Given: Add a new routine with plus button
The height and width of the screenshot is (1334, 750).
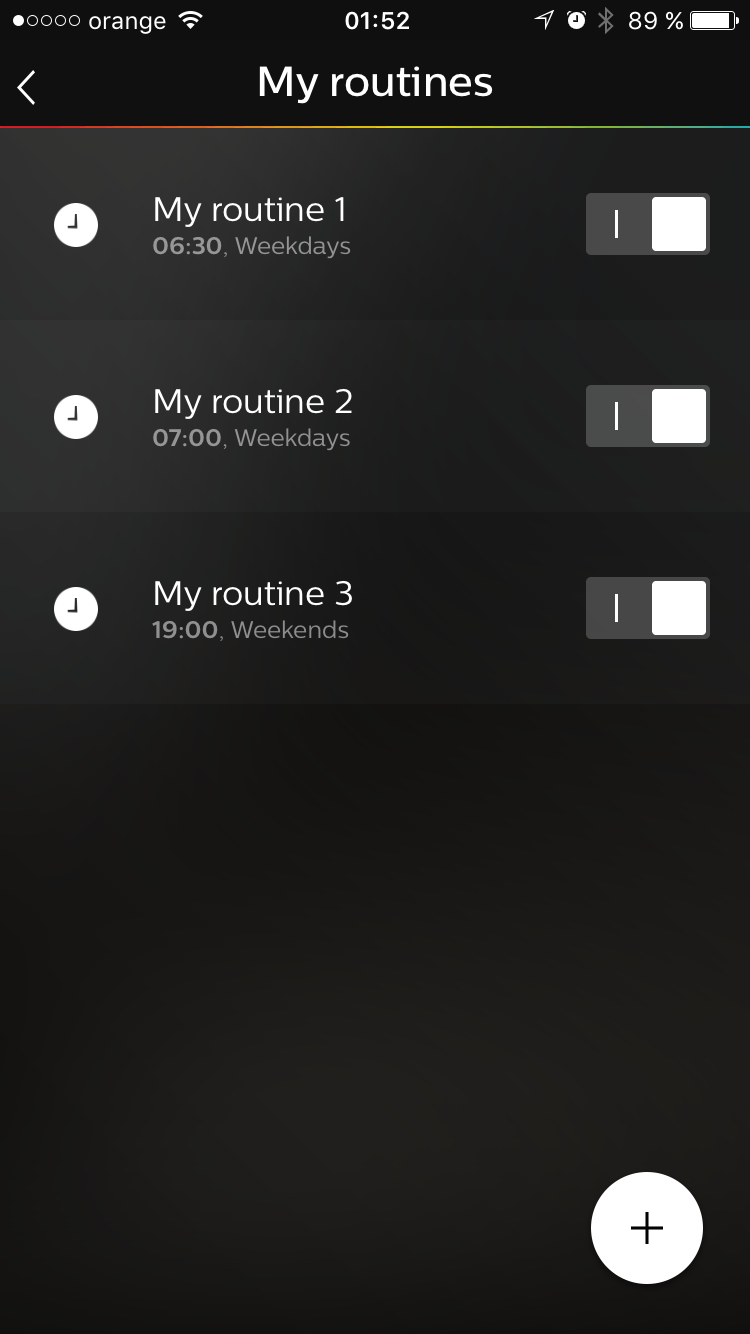Looking at the screenshot, I should pyautogui.click(x=646, y=1227).
